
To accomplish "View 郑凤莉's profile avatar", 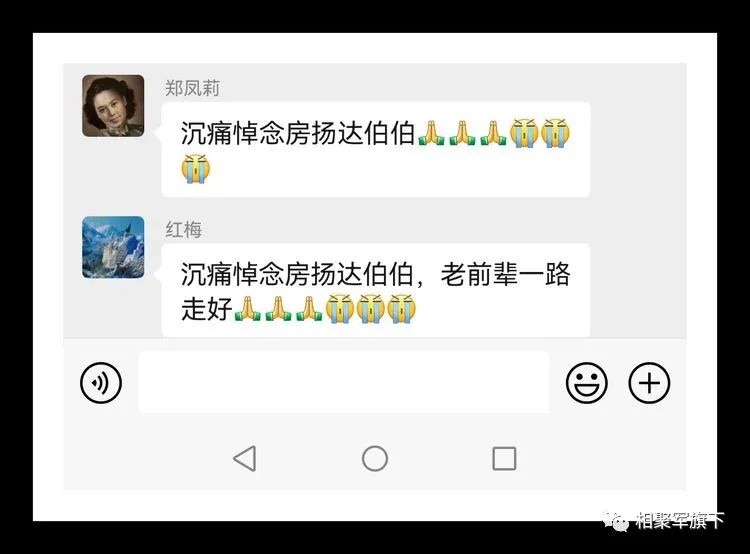I will pyautogui.click(x=113, y=106).
